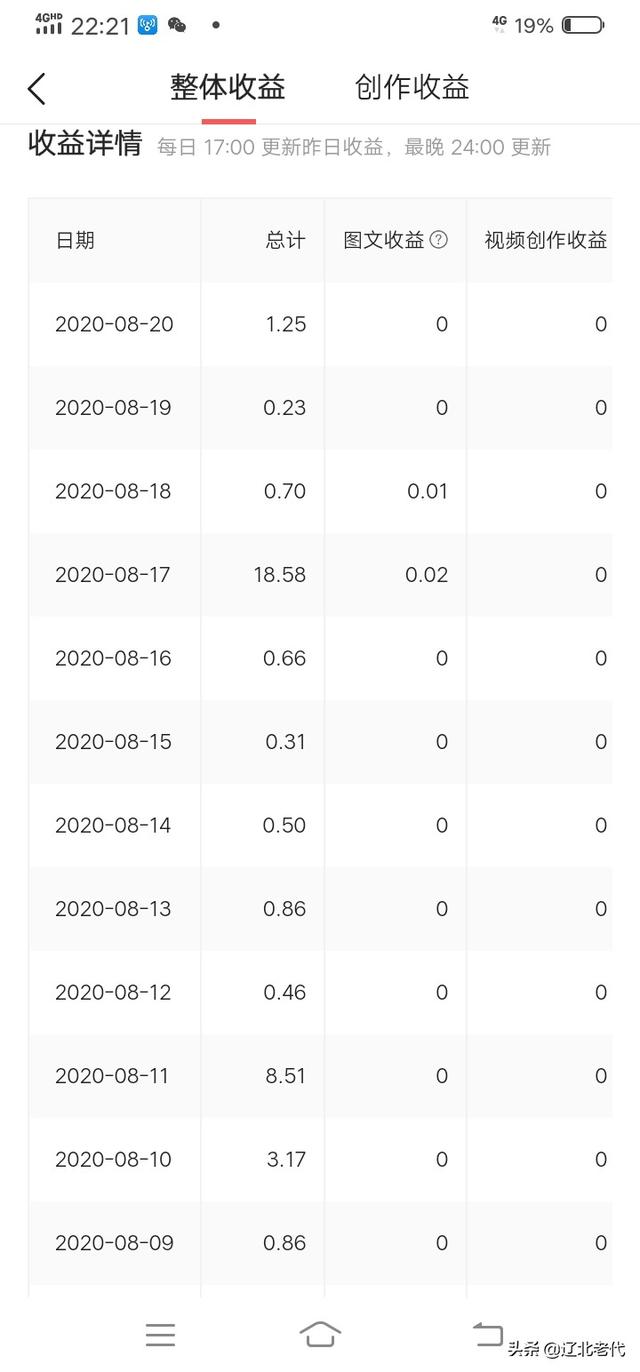
Task: Open recent apps from navigation bar
Action: tap(160, 1334)
